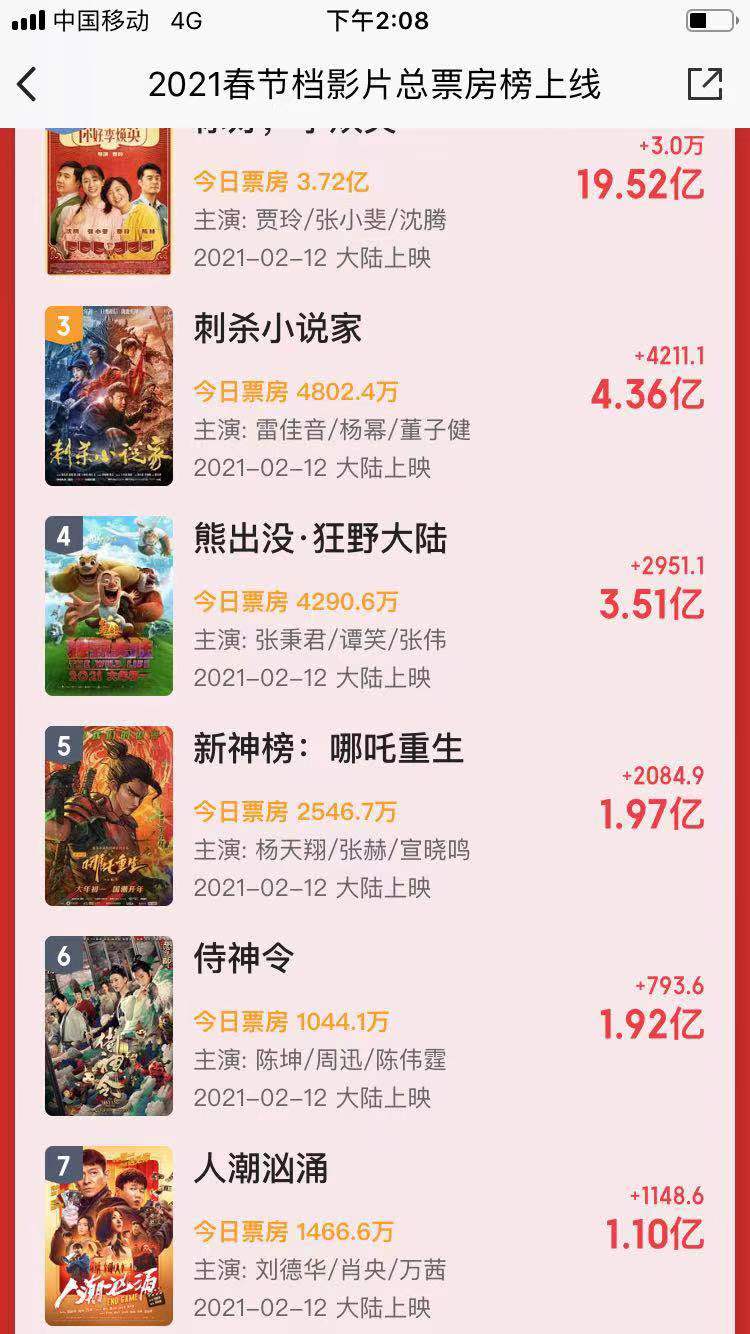Open the movie 刺杀小说家
Screen dimensions: 750x1334
(x=277, y=330)
